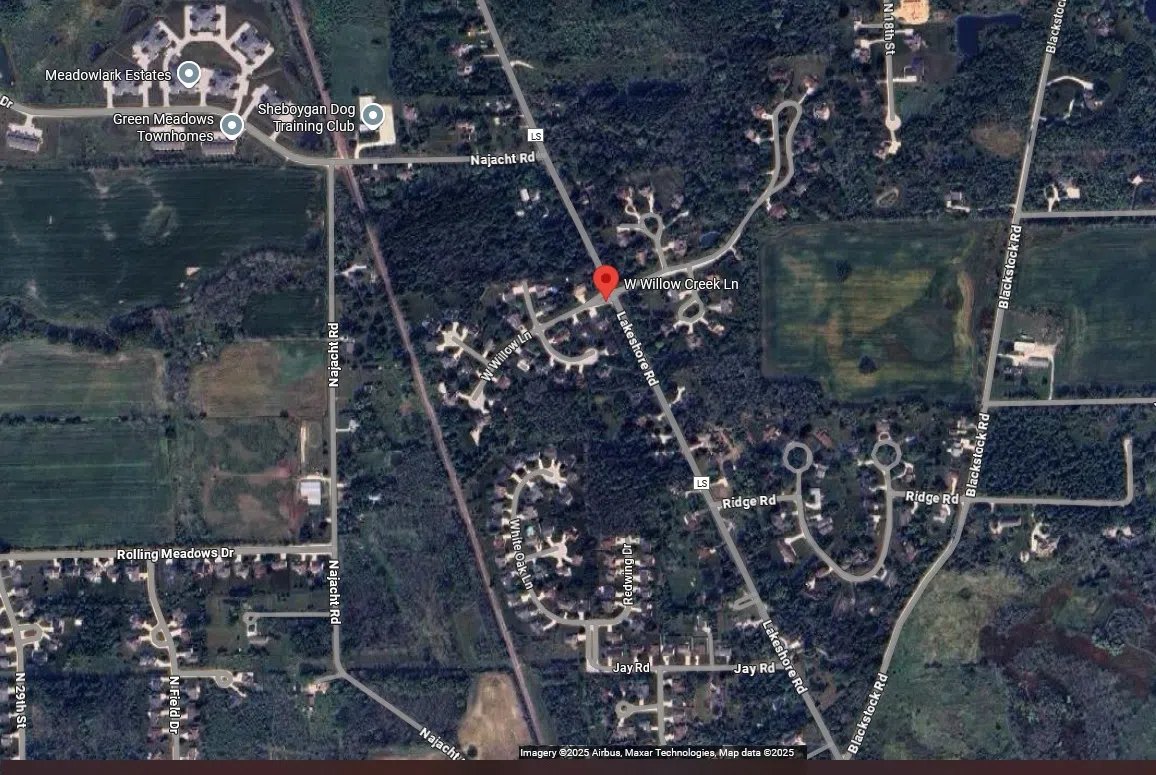Select the red pin at W Willow Creek Ln

(x=605, y=281)
